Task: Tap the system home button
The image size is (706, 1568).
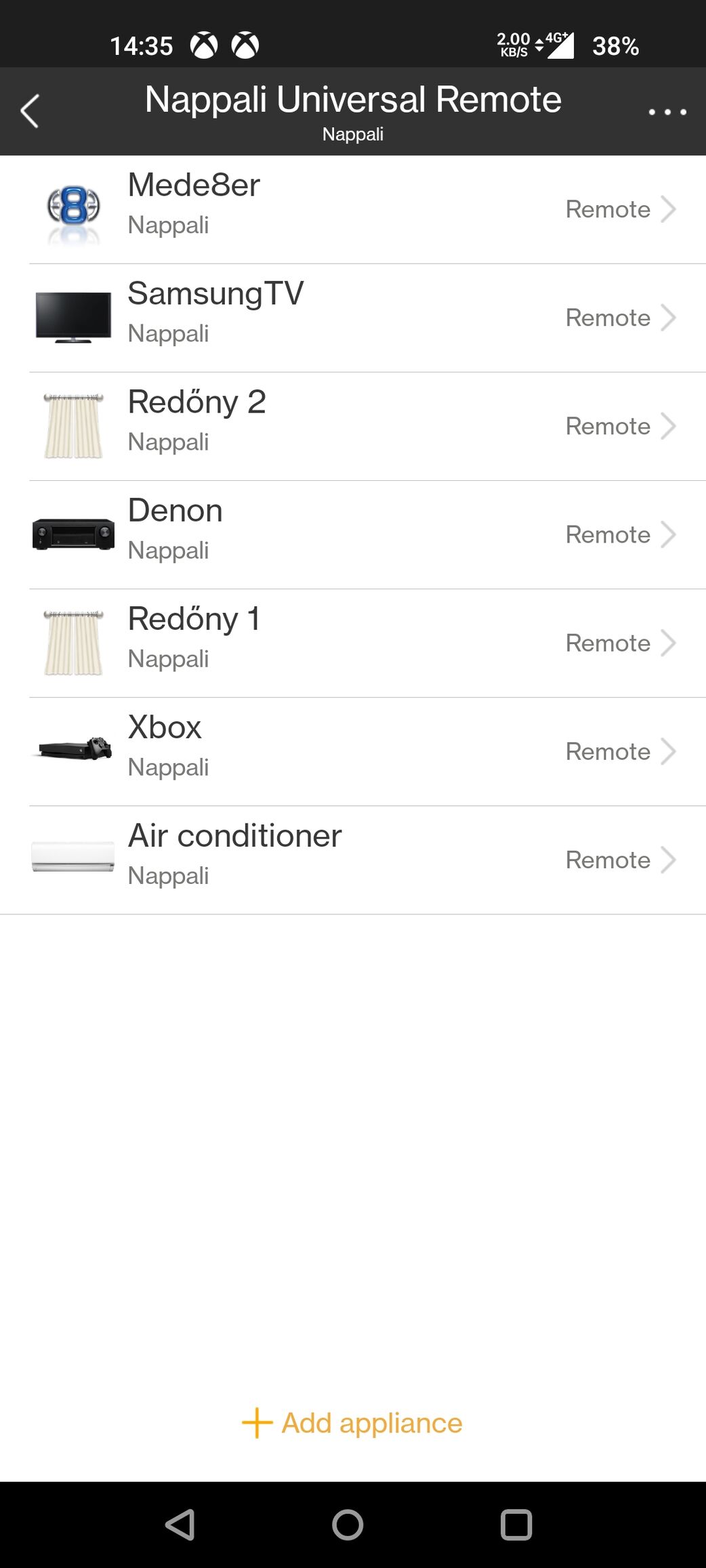Action: (348, 1525)
